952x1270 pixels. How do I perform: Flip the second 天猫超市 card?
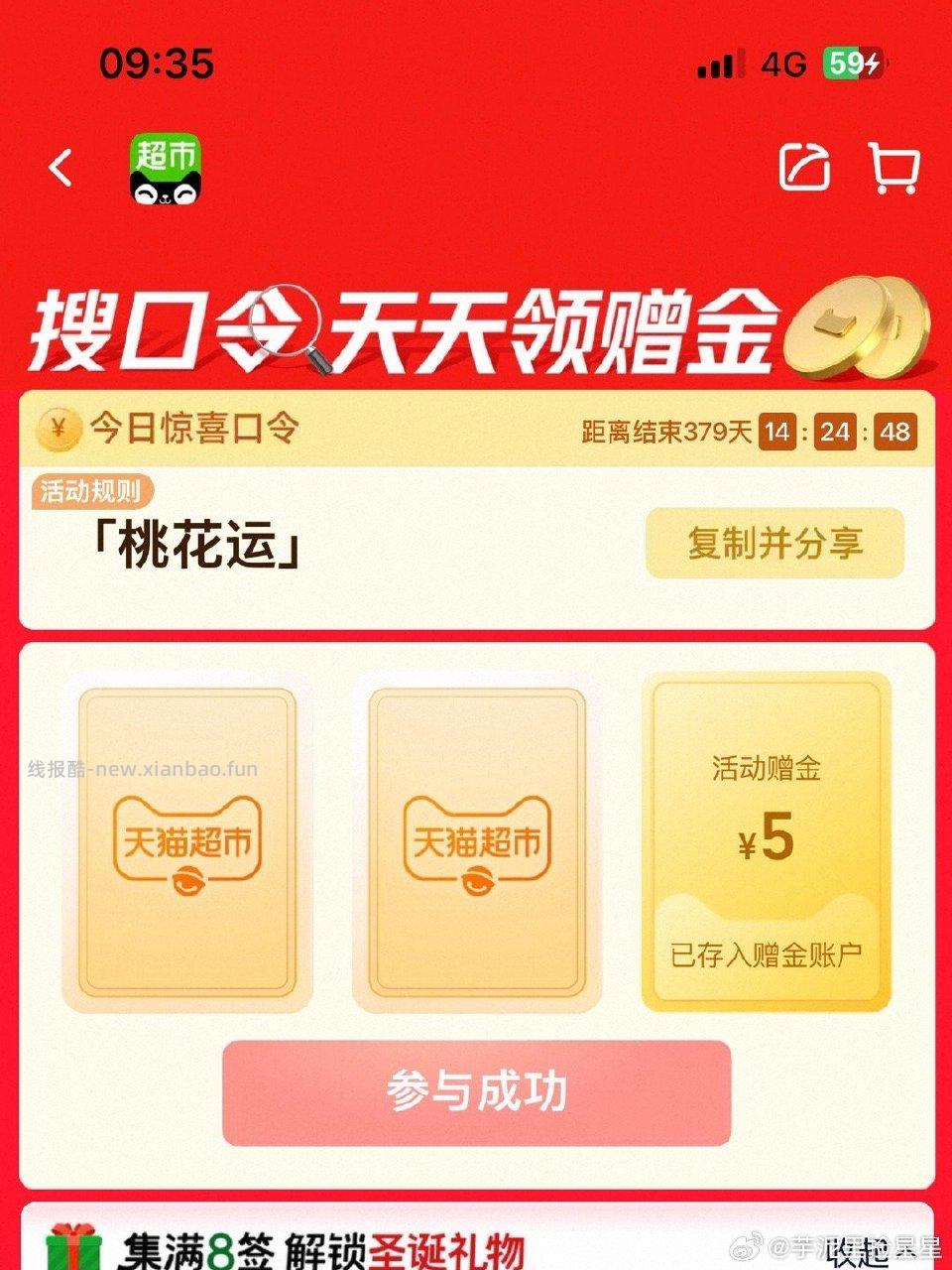[477, 842]
